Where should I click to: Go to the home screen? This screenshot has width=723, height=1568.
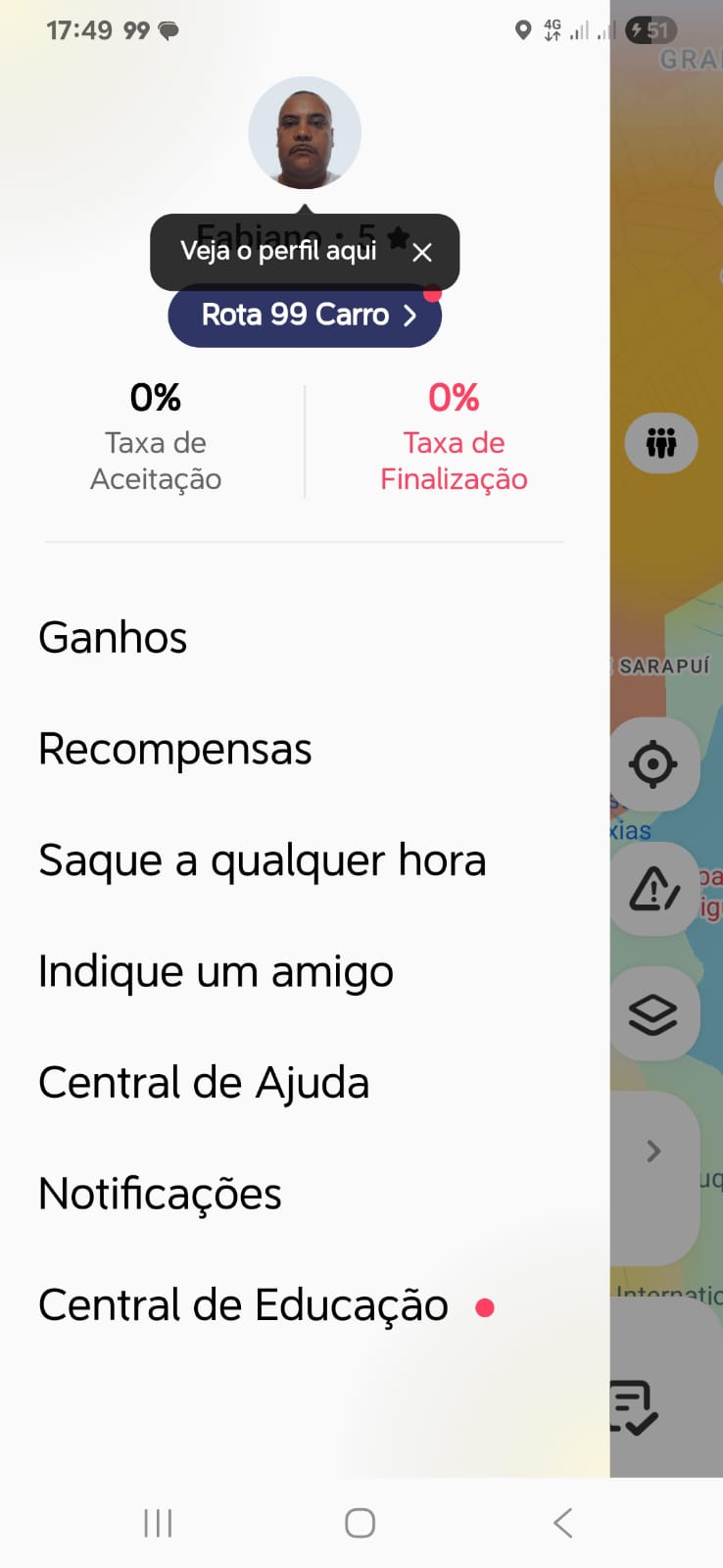pos(360,1523)
